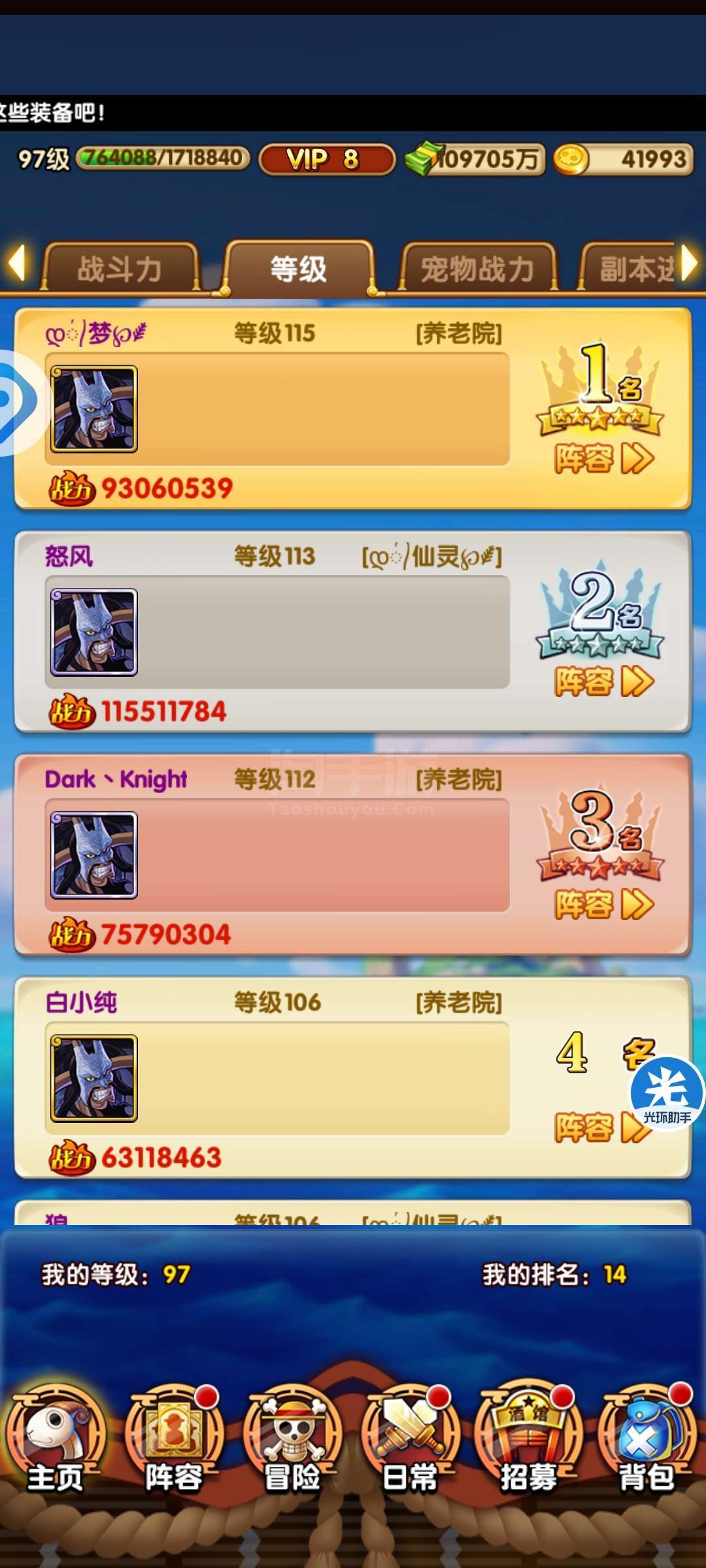Switch to the 战斗力 ranking tab

point(120,269)
